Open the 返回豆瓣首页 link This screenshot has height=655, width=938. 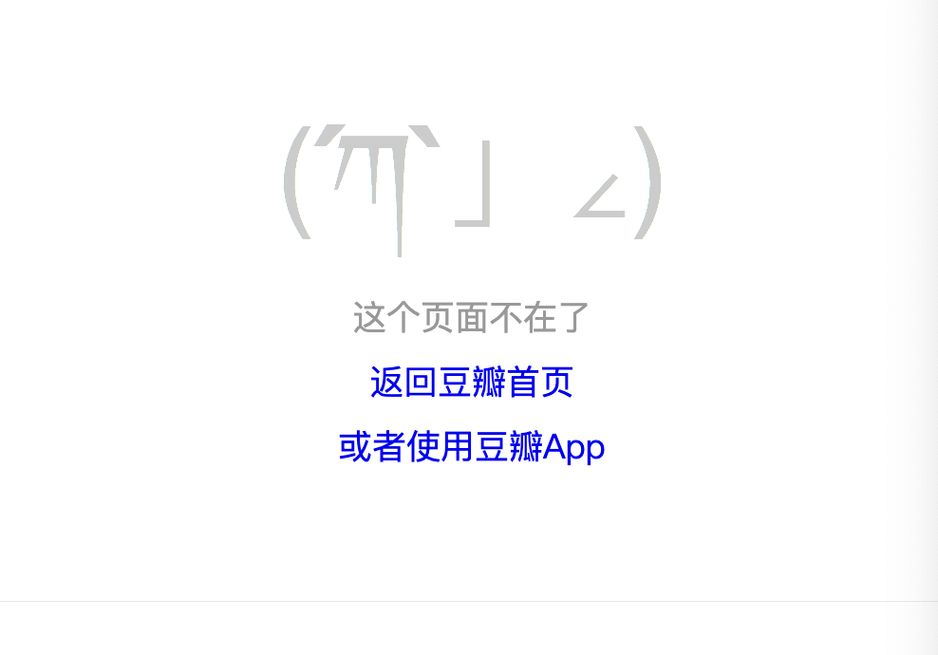click(471, 383)
